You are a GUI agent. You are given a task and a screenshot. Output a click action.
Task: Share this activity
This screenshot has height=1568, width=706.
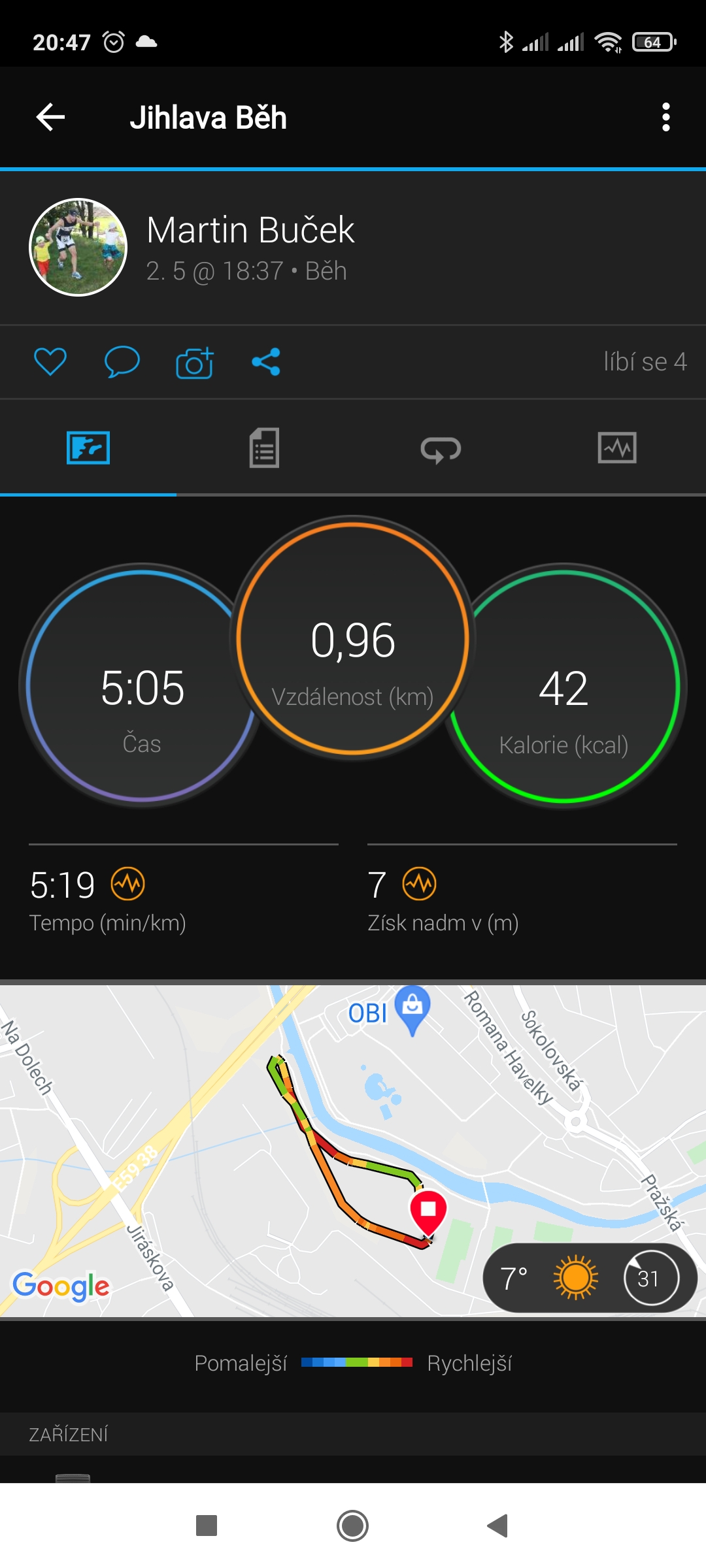click(266, 361)
